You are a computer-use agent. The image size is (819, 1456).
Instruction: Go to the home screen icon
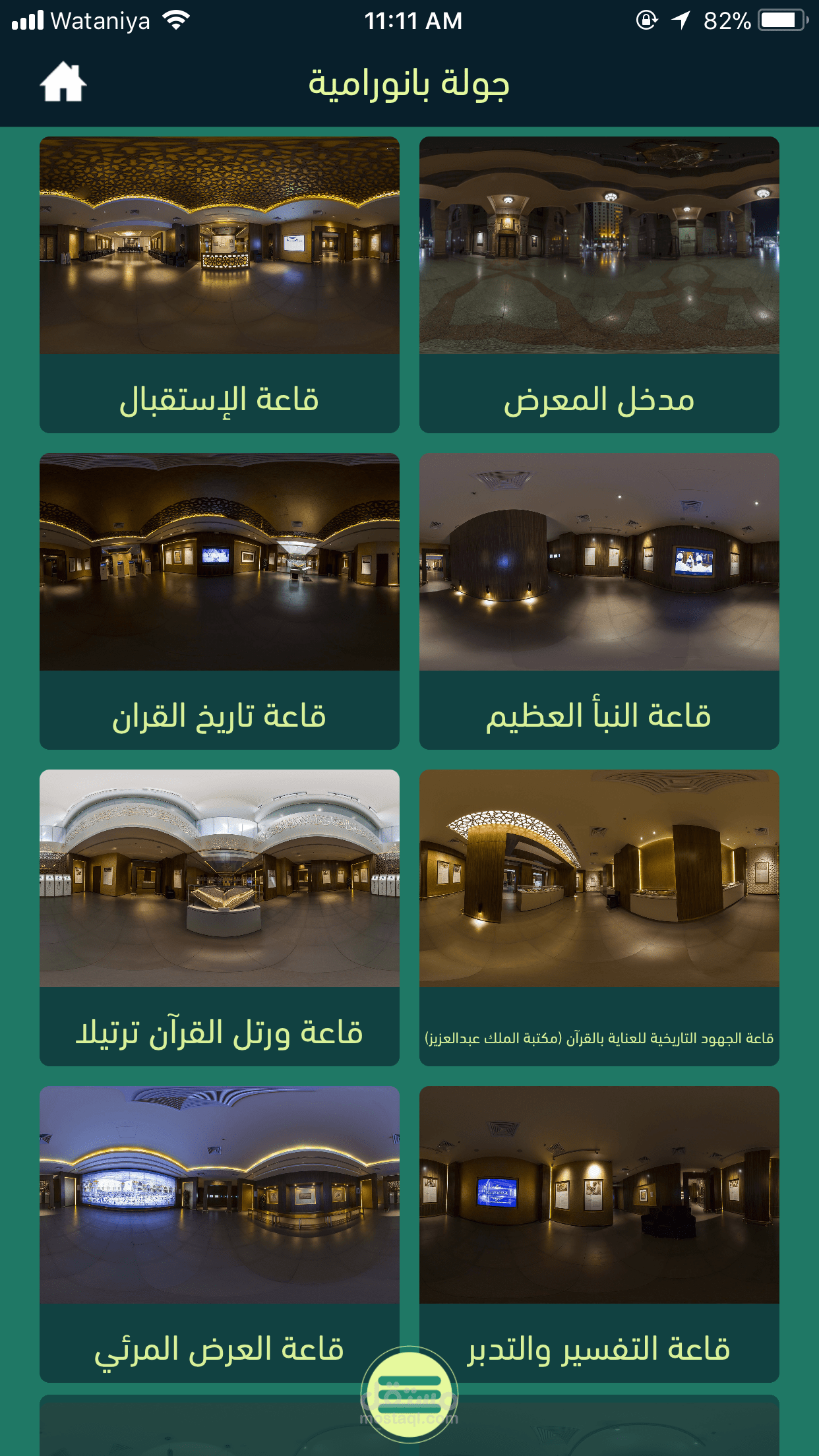(x=63, y=82)
